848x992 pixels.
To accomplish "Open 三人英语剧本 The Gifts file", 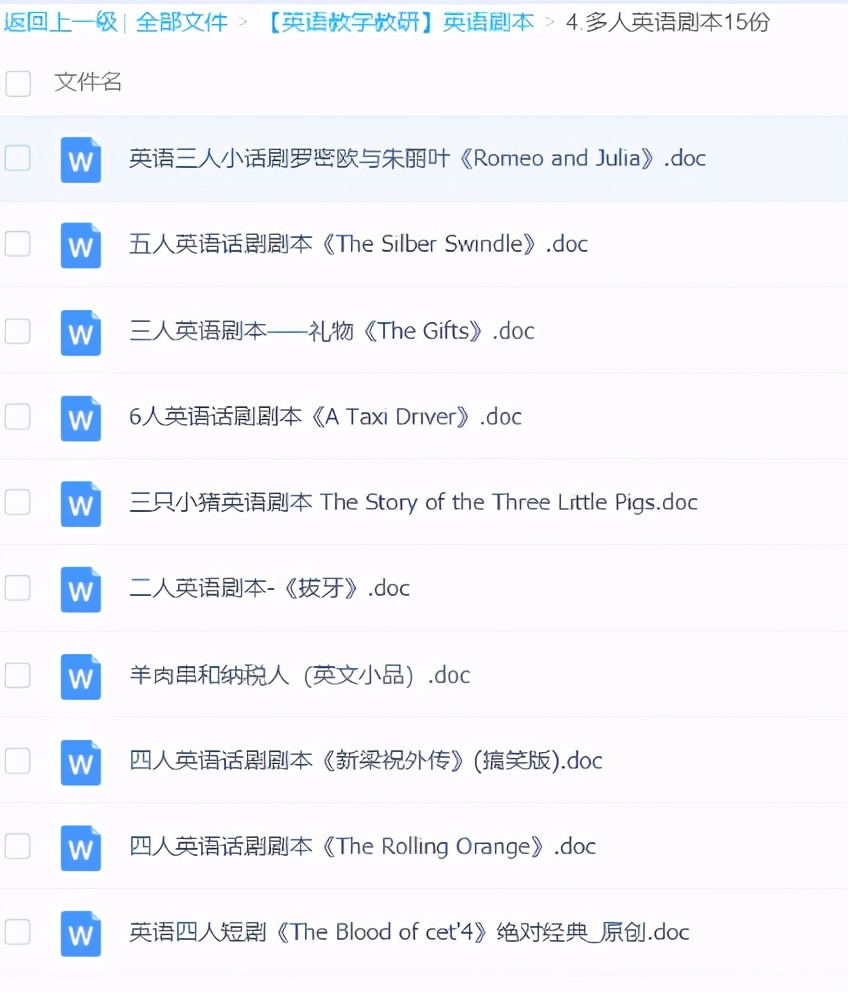I will coord(331,331).
